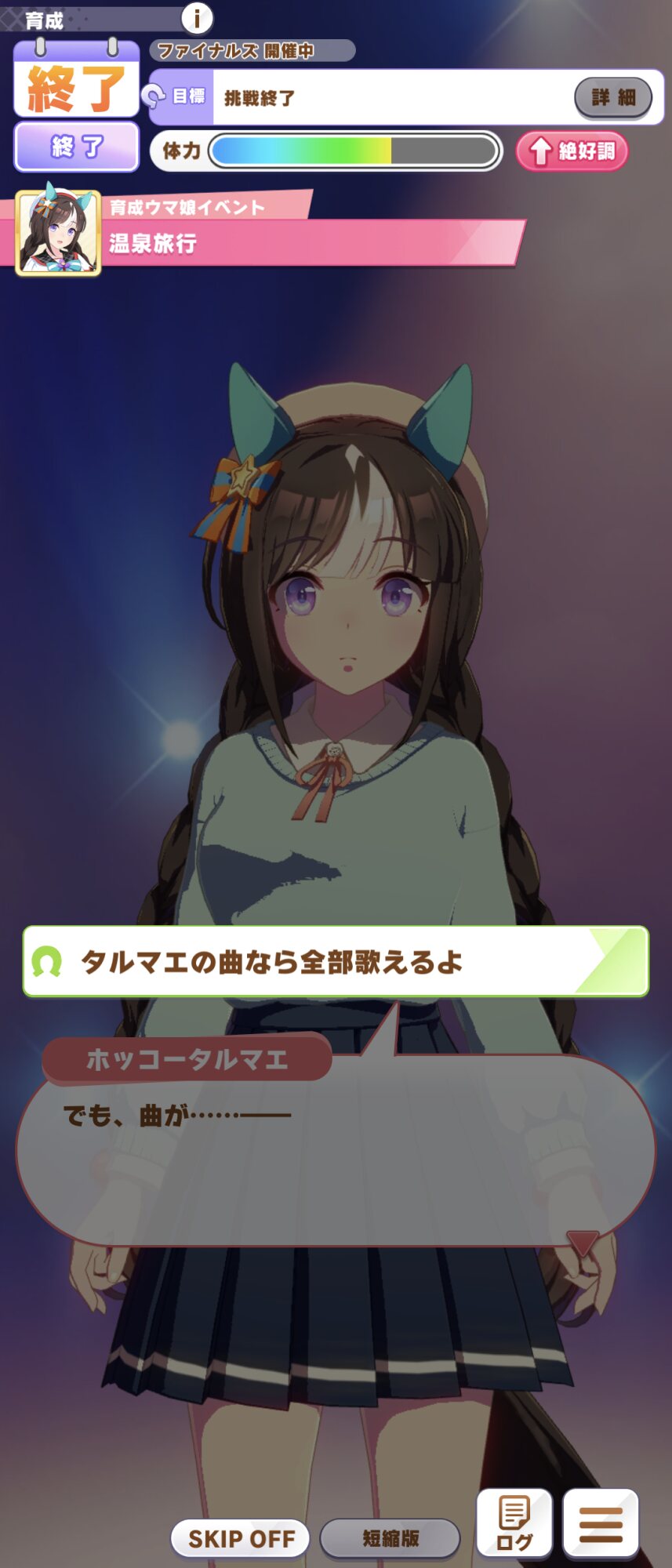Open the ログ conversation log
This screenshot has height=1568, width=672.
point(514,1523)
